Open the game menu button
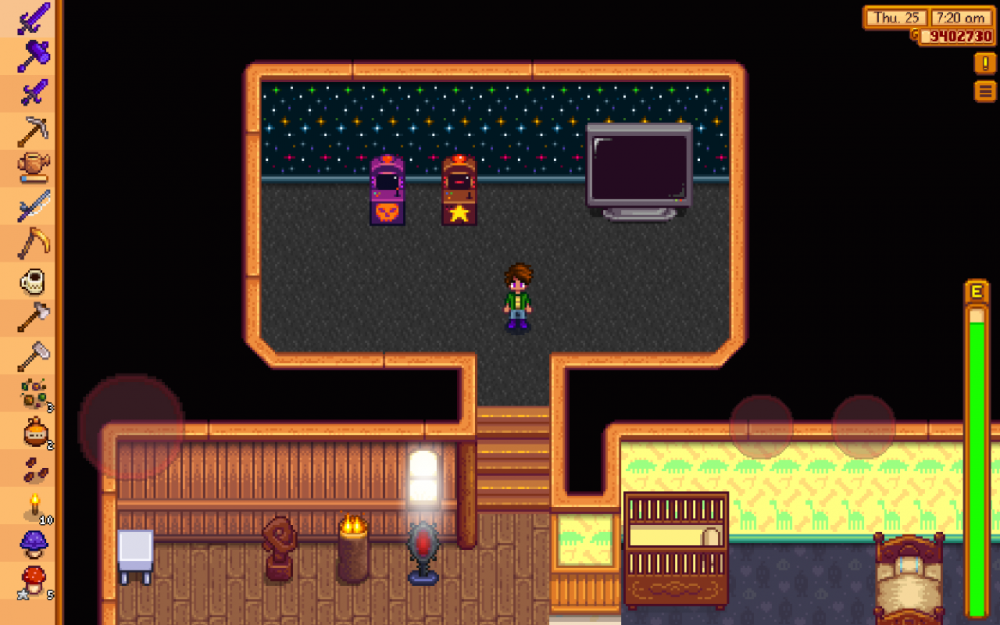Screen dimensions: 1000x625 point(985,91)
